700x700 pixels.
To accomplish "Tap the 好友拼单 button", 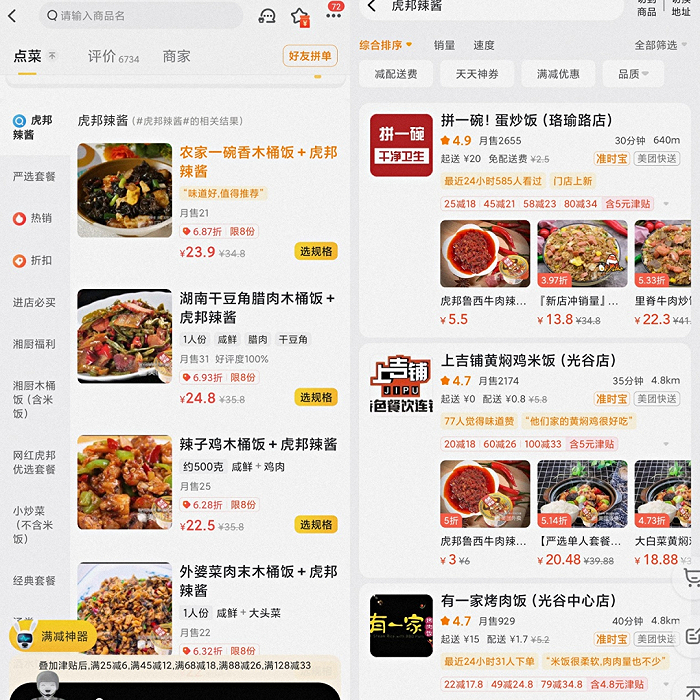I will [x=310, y=56].
